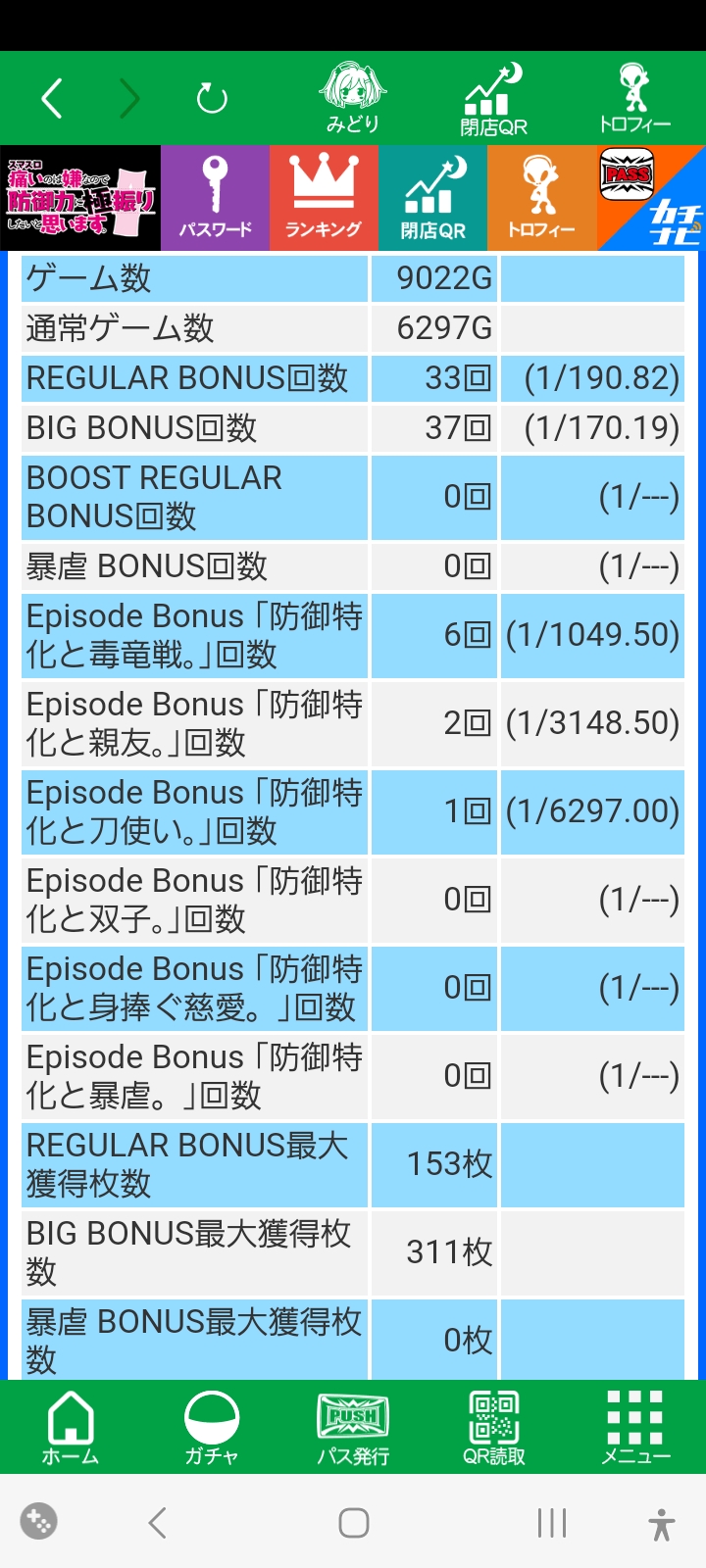
Task: Open 閉店QR in the top green bar
Action: click(493, 99)
